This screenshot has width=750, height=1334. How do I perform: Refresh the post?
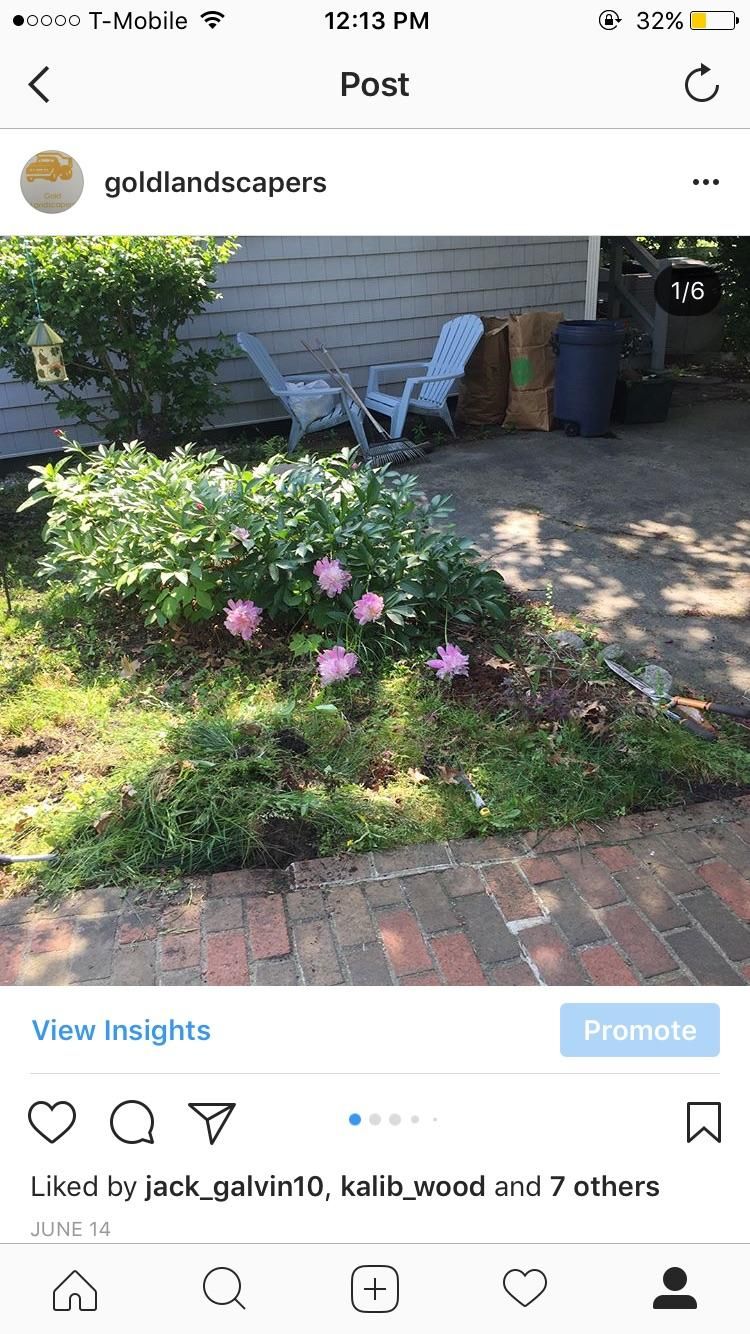point(701,84)
